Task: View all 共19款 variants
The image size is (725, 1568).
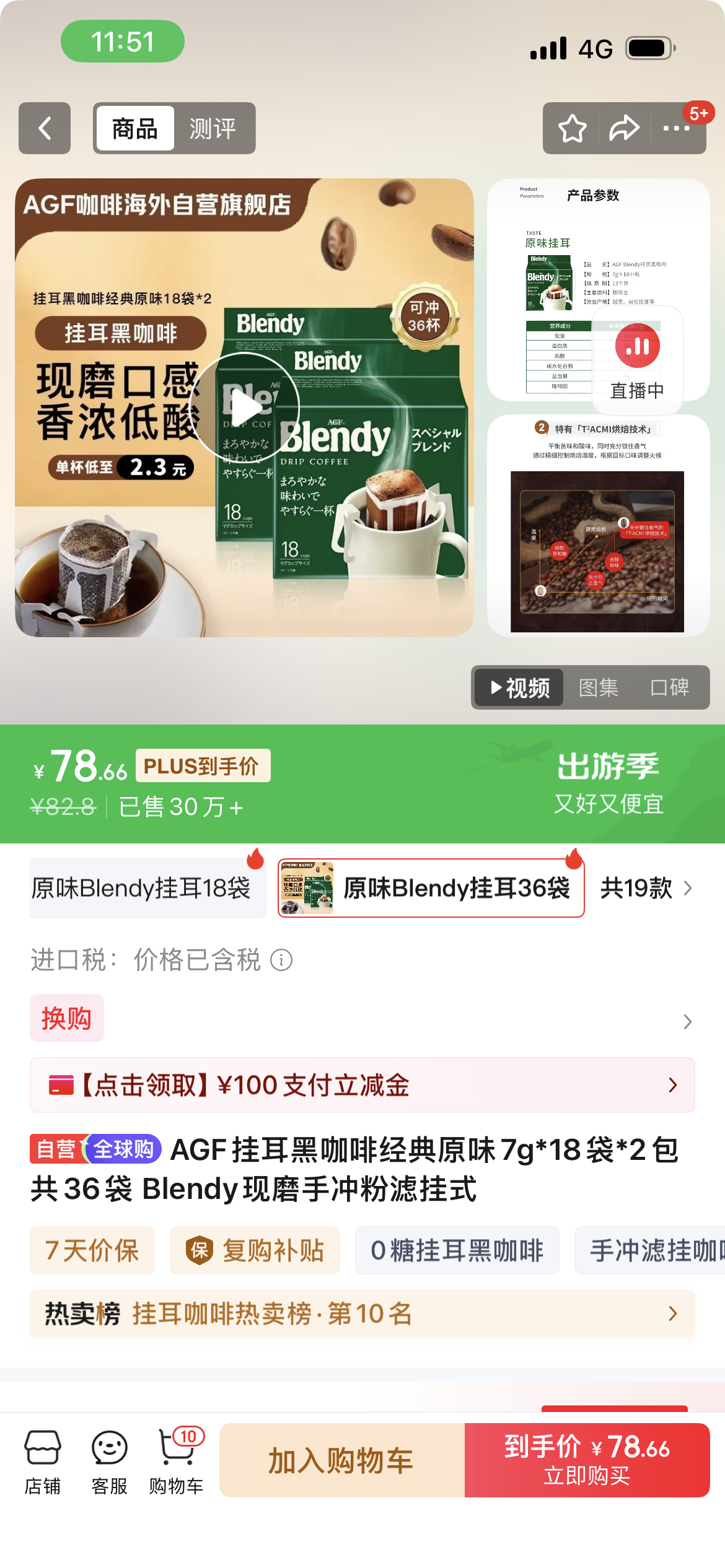Action: point(644,888)
